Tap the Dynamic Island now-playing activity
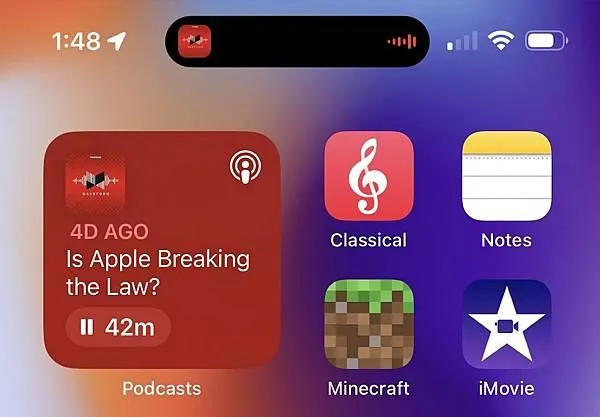Viewport: 600px width, 417px height. click(298, 41)
